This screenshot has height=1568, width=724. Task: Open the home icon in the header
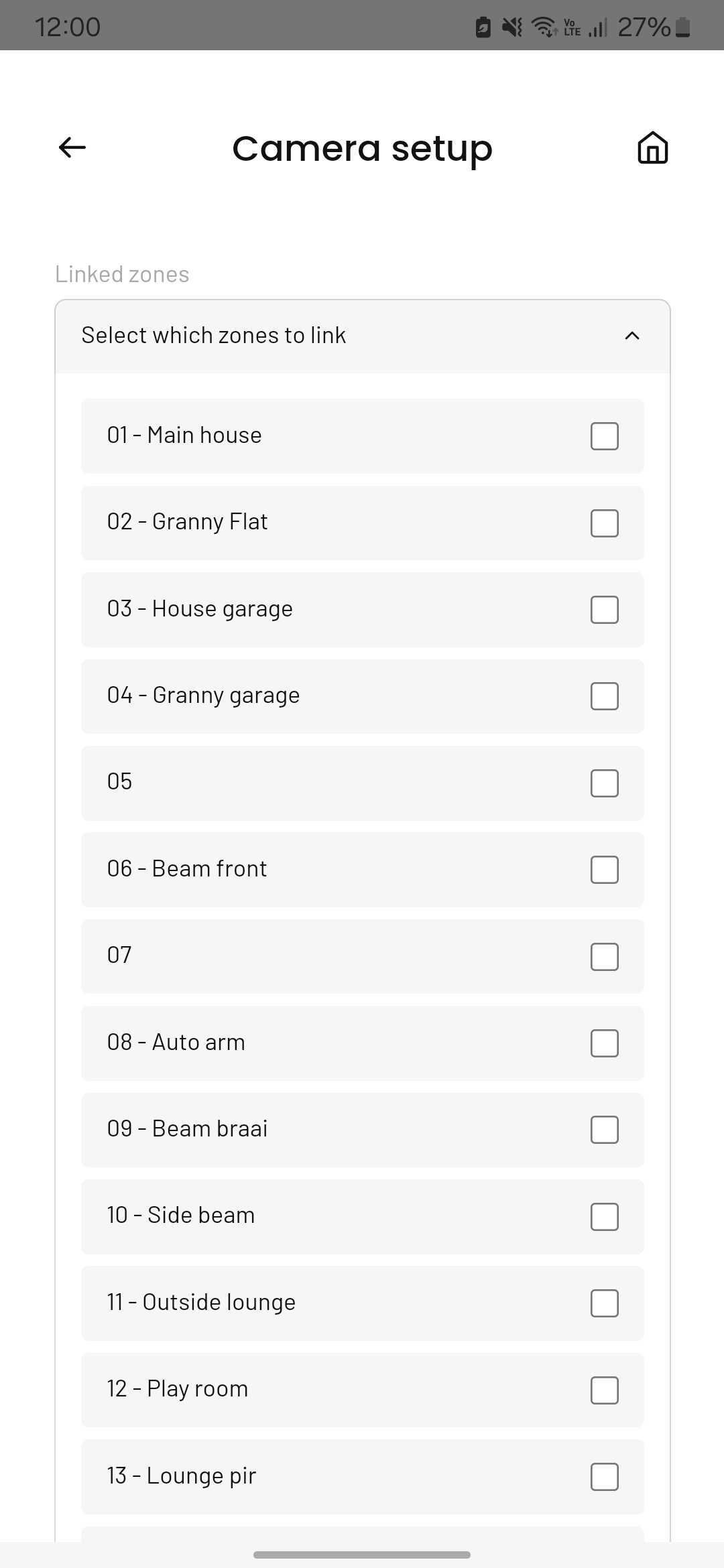click(x=652, y=147)
